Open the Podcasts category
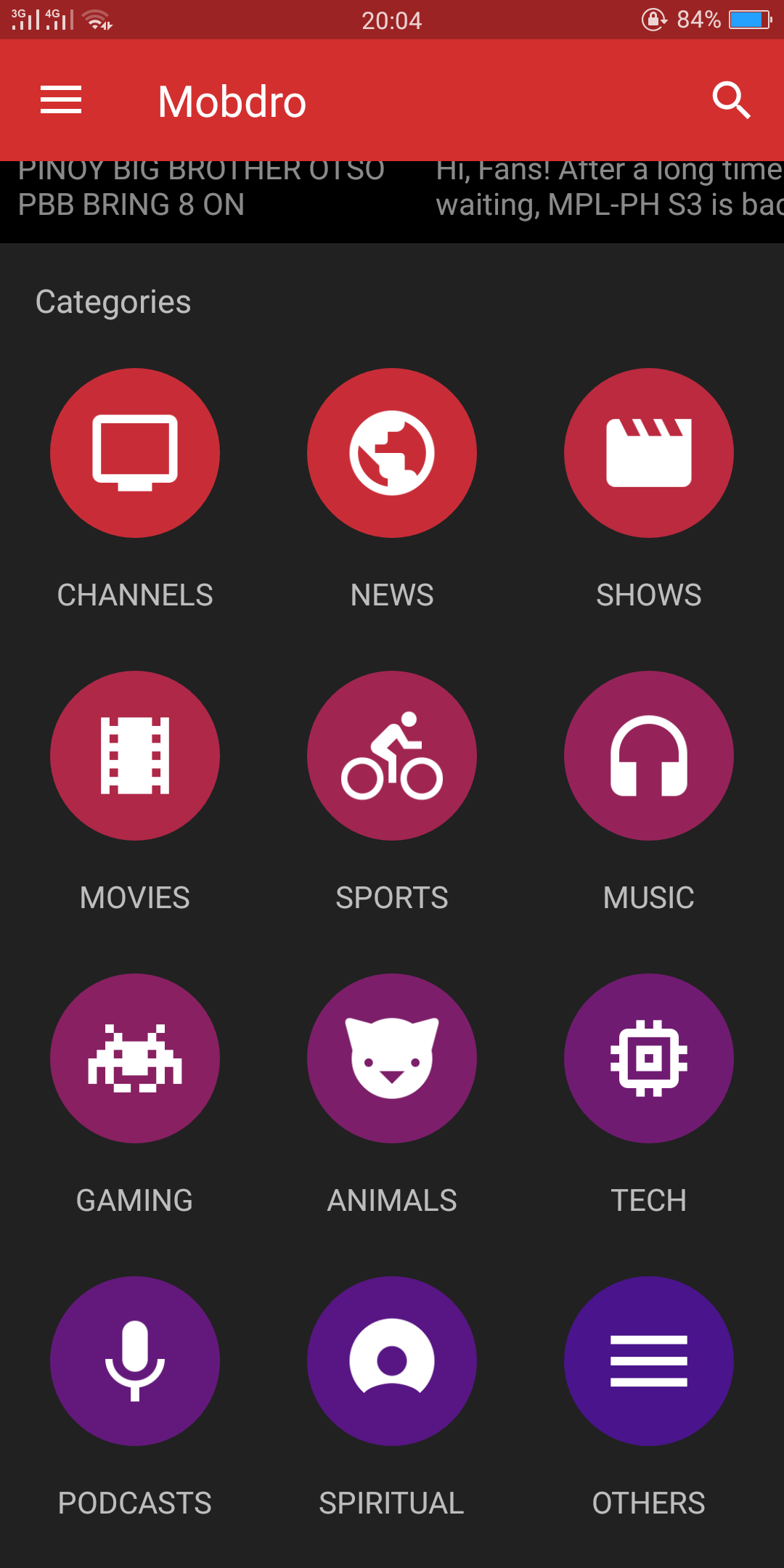The width and height of the screenshot is (784, 1568). click(135, 1361)
